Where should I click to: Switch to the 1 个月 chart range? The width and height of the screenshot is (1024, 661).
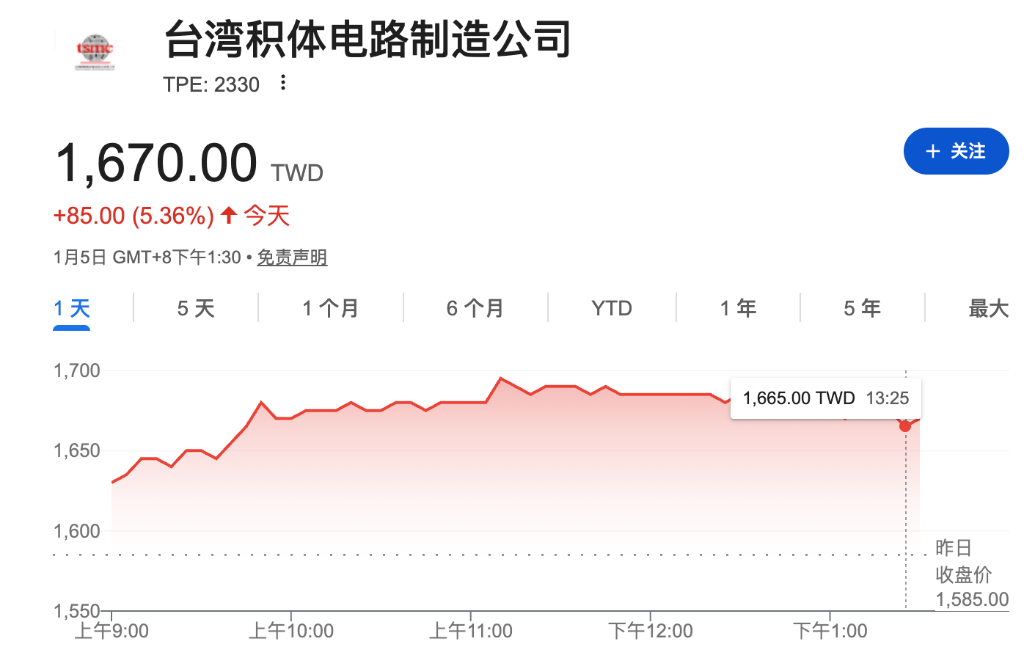pyautogui.click(x=331, y=308)
